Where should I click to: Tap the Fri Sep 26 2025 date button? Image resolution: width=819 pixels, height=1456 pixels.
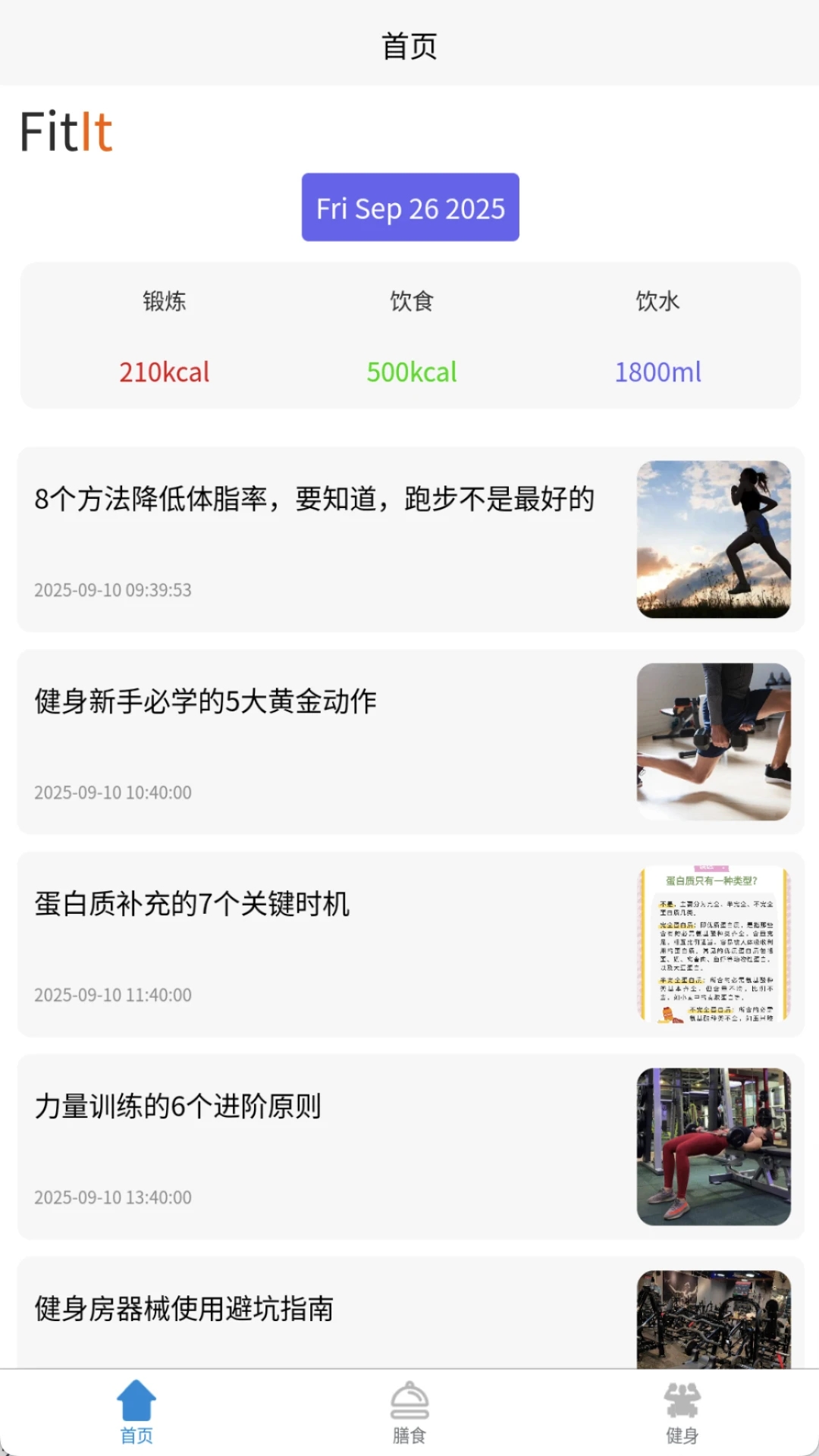click(410, 207)
